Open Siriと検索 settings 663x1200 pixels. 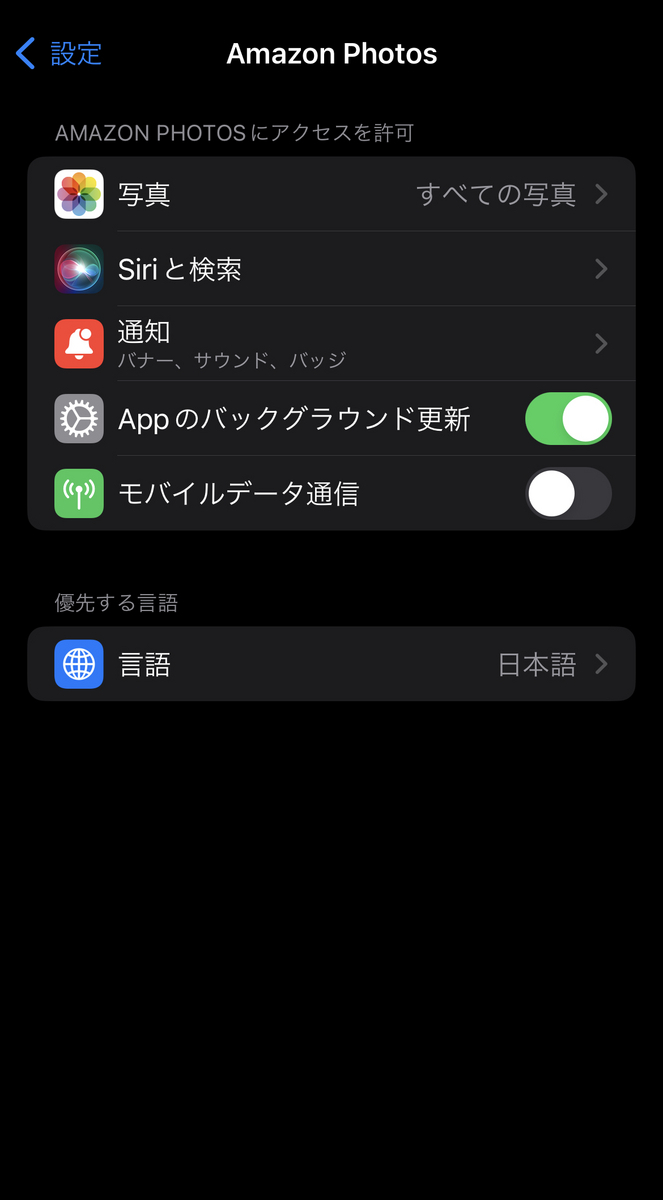(x=331, y=269)
